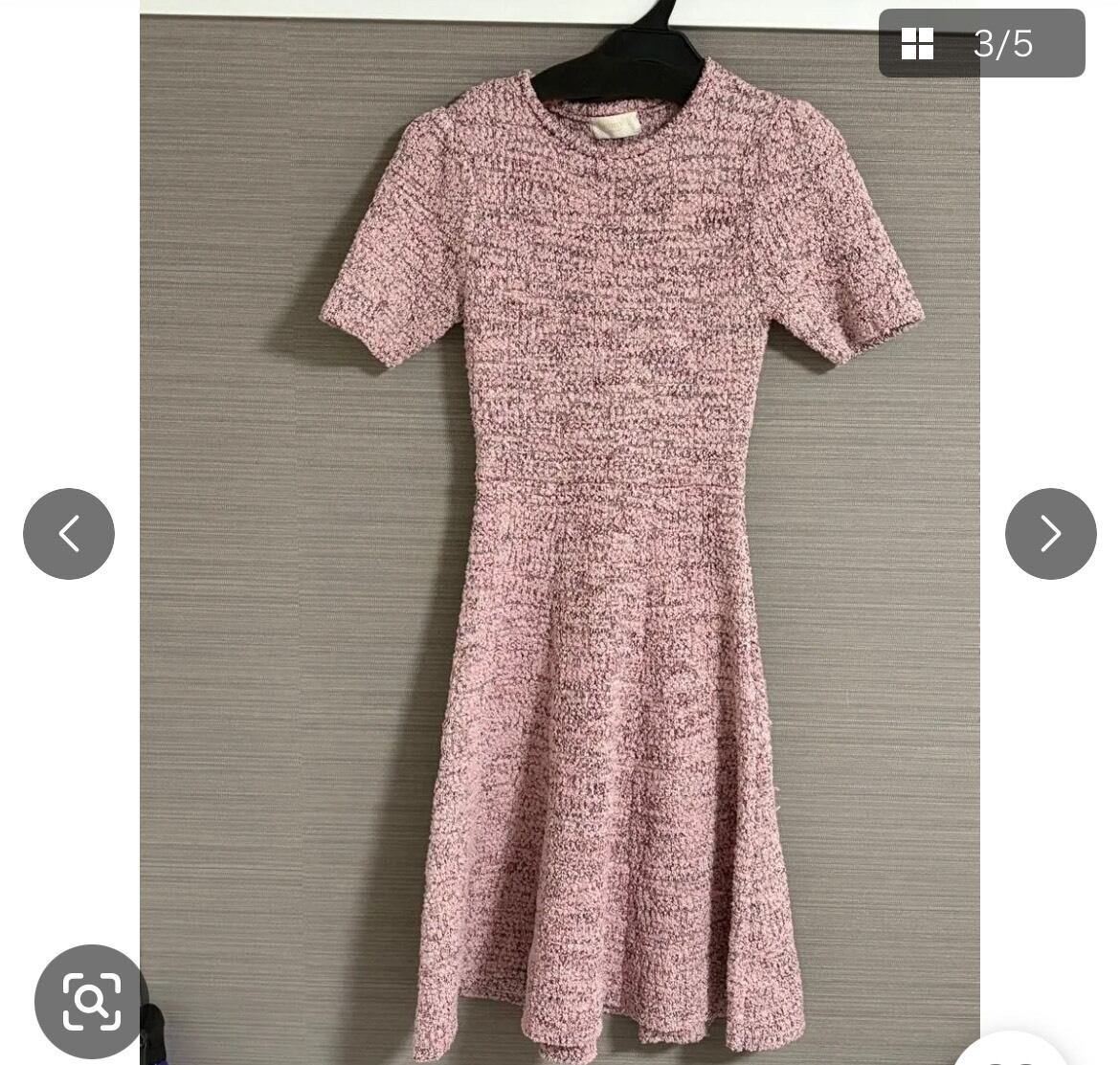Screen dimensions: 1120x1065
Task: Open the photo grid view 3/5
Action: (981, 44)
